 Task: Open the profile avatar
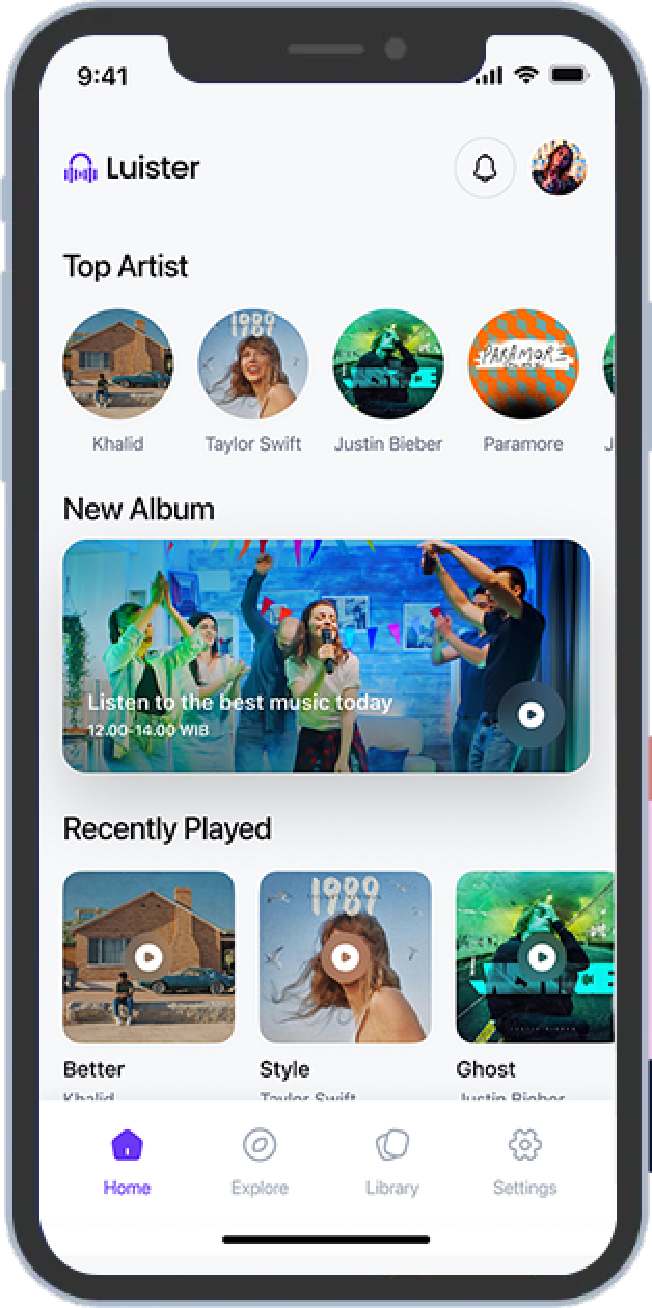(x=559, y=168)
